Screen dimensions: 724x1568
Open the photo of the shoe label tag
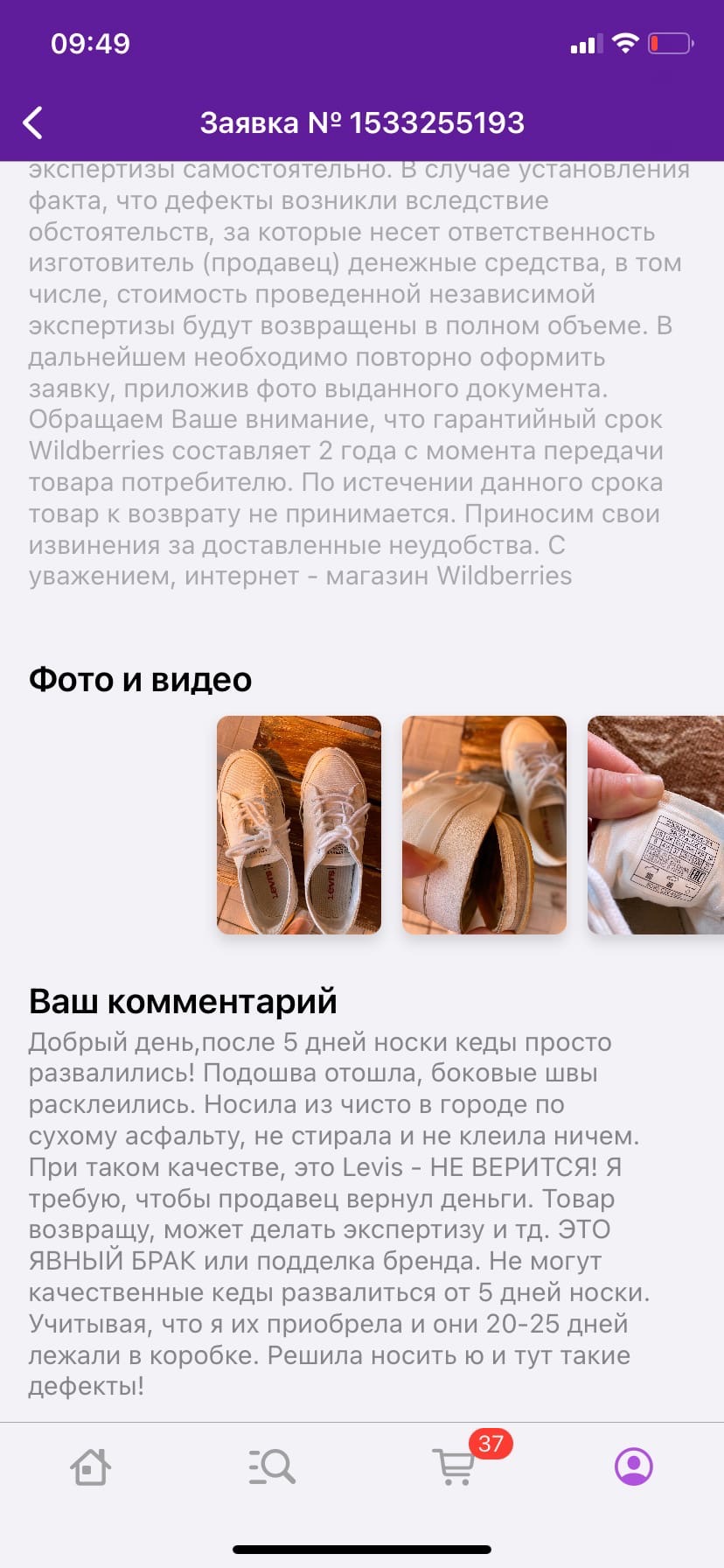point(656,825)
